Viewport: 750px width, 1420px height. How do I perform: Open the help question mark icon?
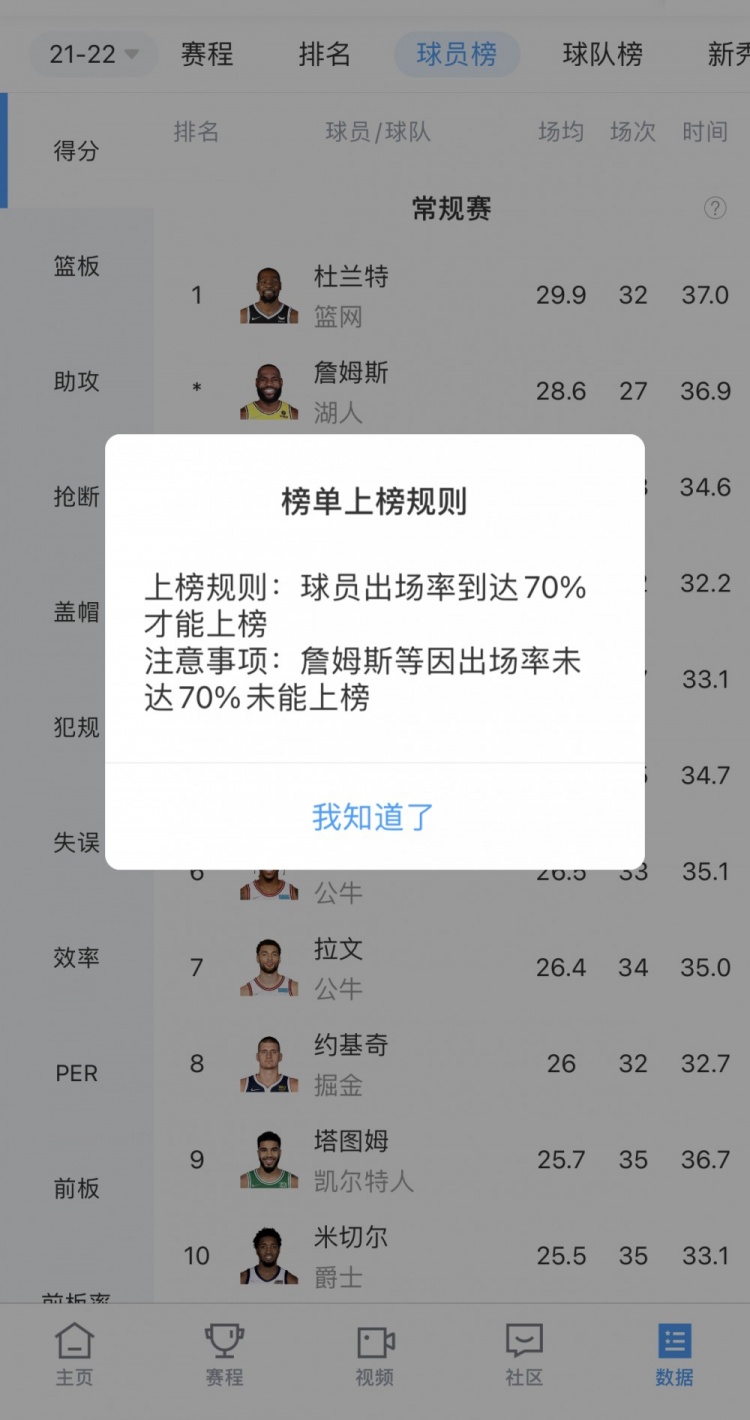[x=714, y=208]
